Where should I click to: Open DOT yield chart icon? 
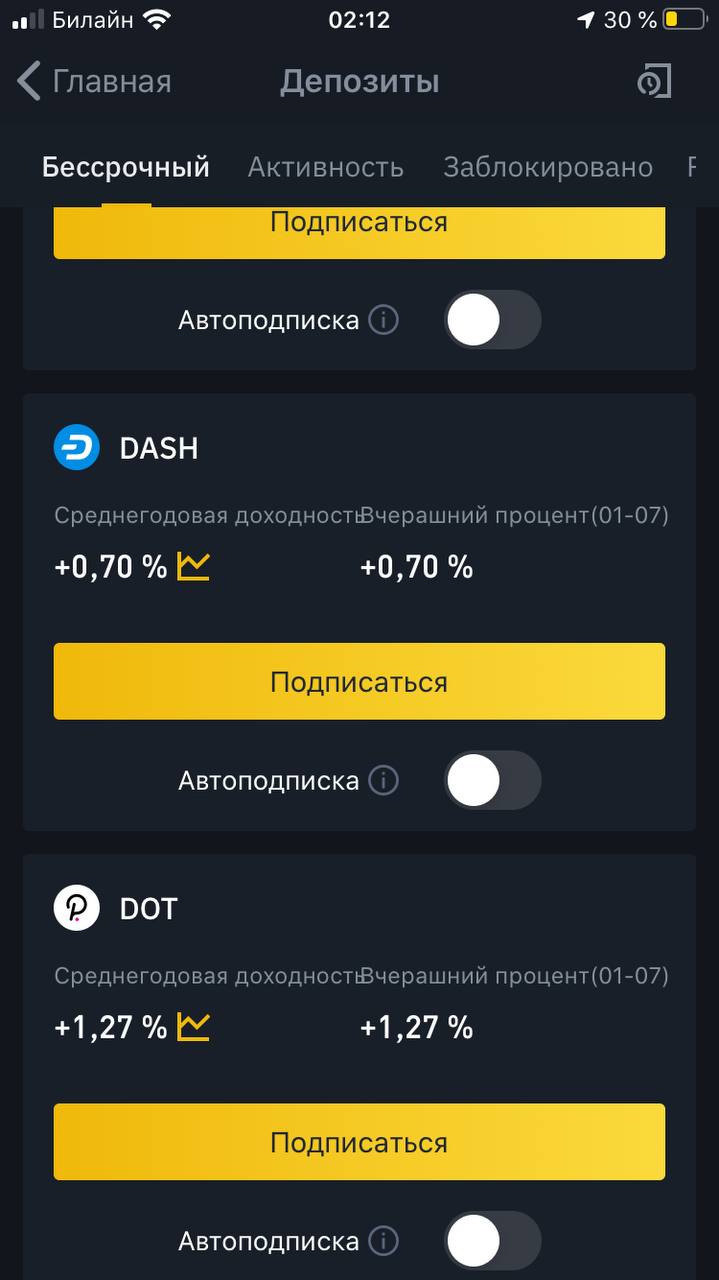193,1027
